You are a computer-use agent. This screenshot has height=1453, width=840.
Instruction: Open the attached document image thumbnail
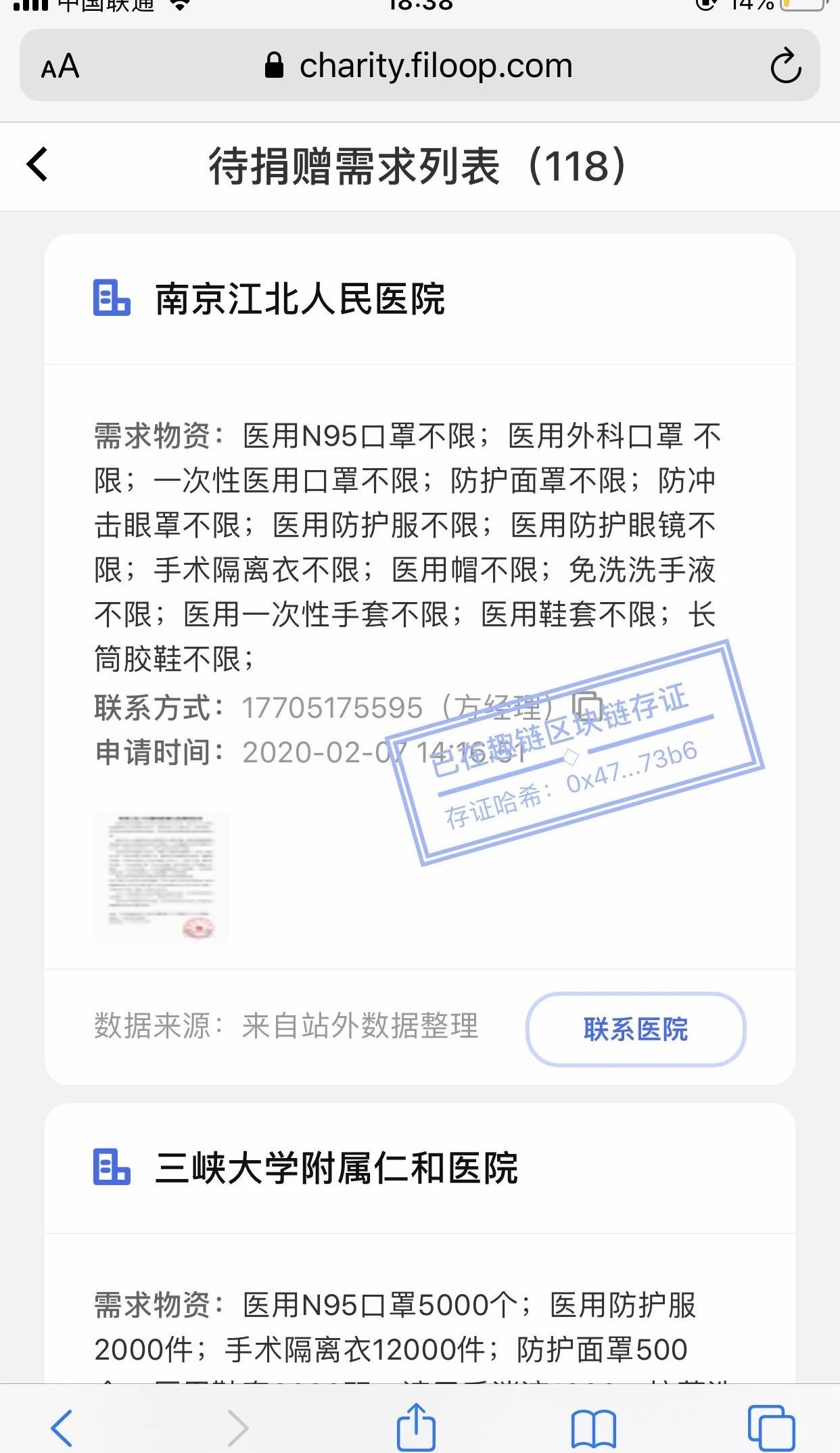(x=161, y=877)
